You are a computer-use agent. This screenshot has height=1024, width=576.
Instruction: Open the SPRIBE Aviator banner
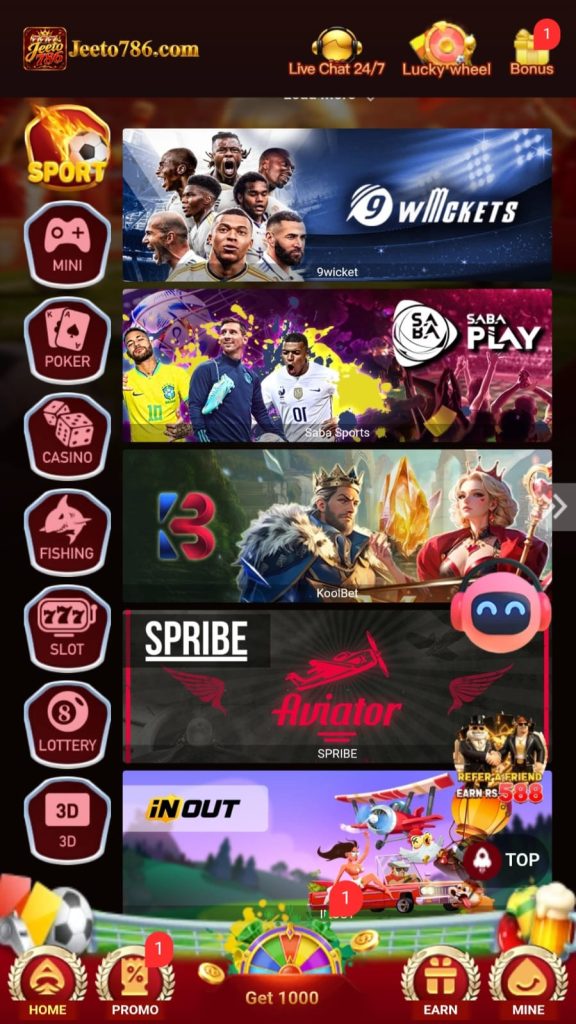coord(337,686)
